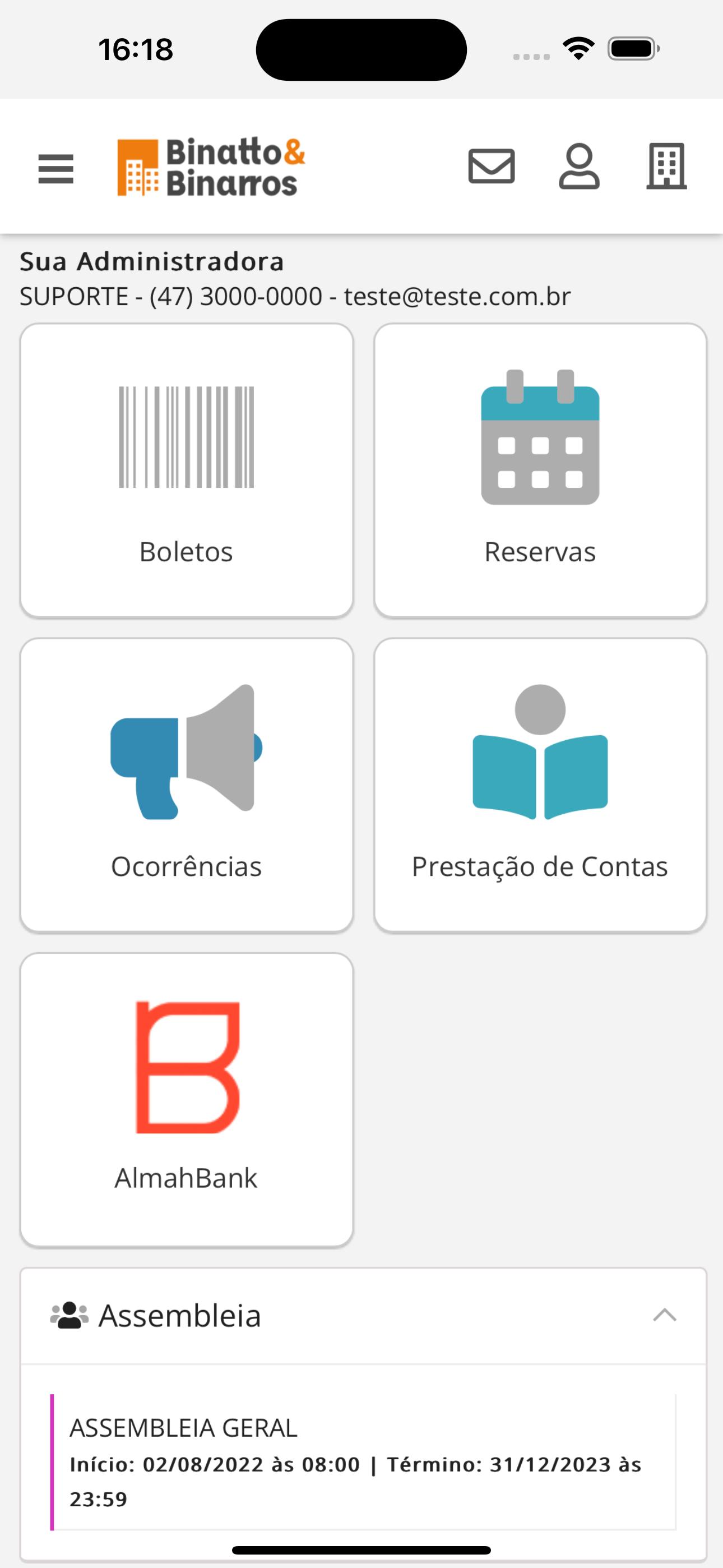Open Prestação de Contas
Screen dimensions: 723x1568
[x=540, y=785]
